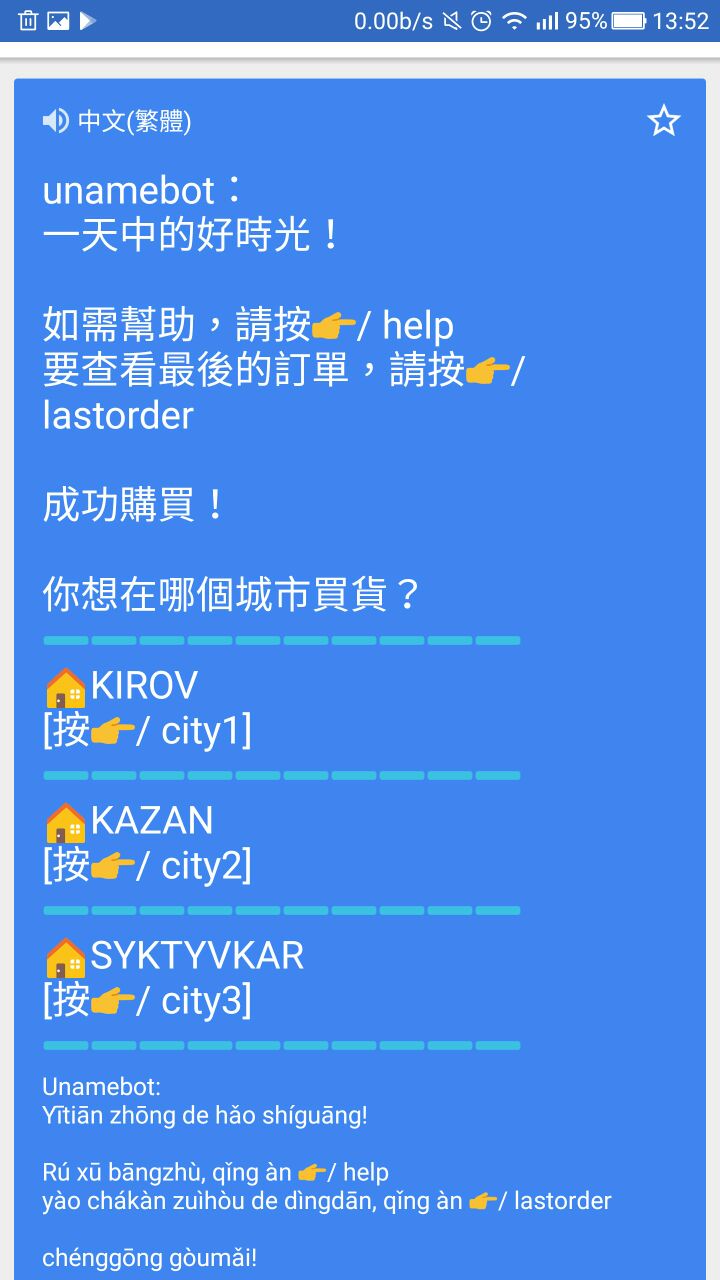Star this translation to save it

[663, 122]
